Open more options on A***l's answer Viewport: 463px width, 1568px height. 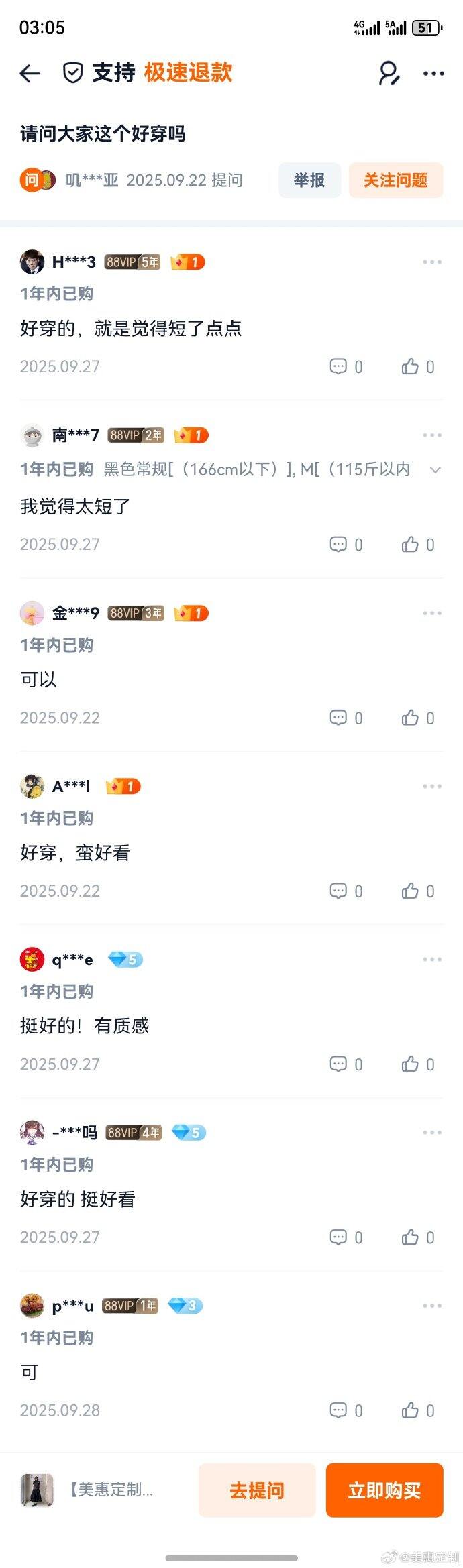pos(432,786)
